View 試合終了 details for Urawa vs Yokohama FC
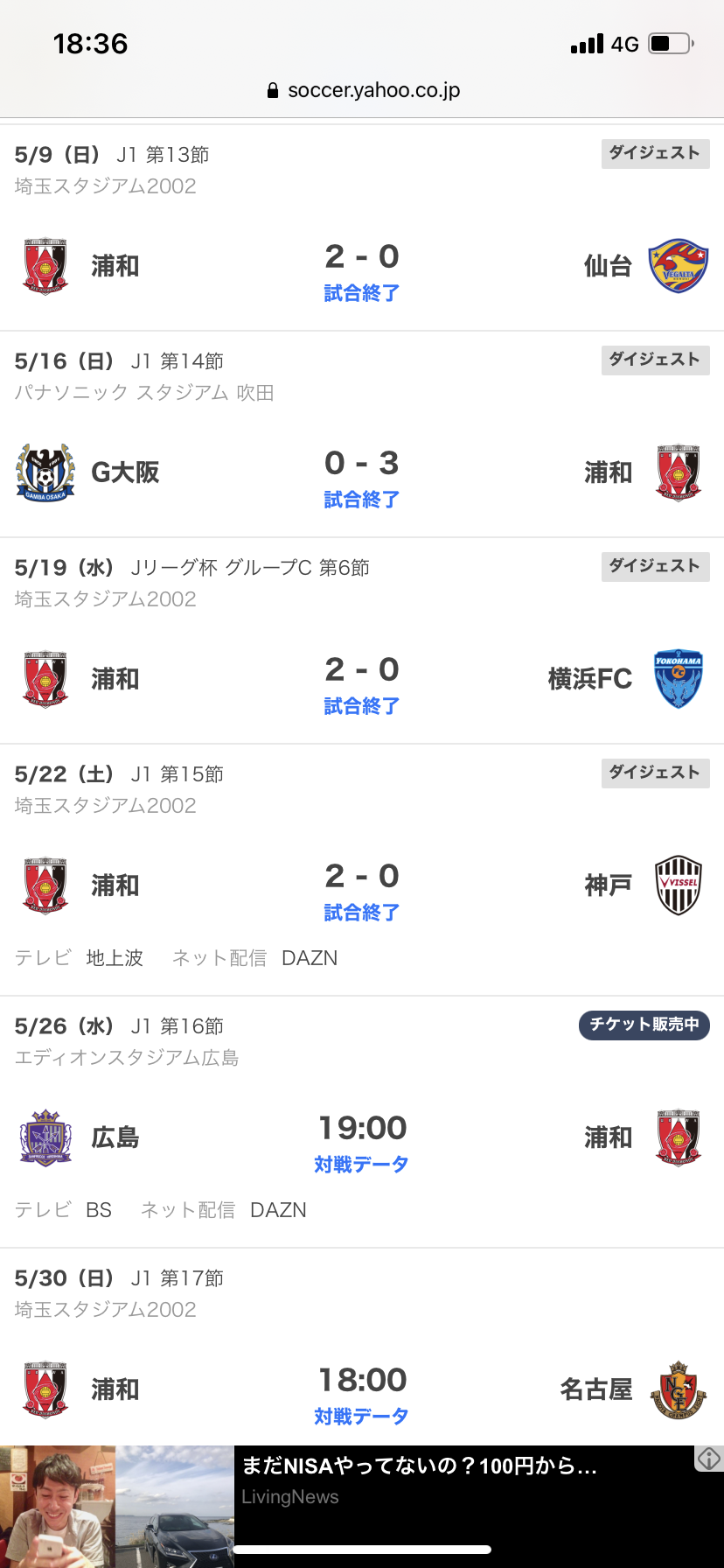 362,707
